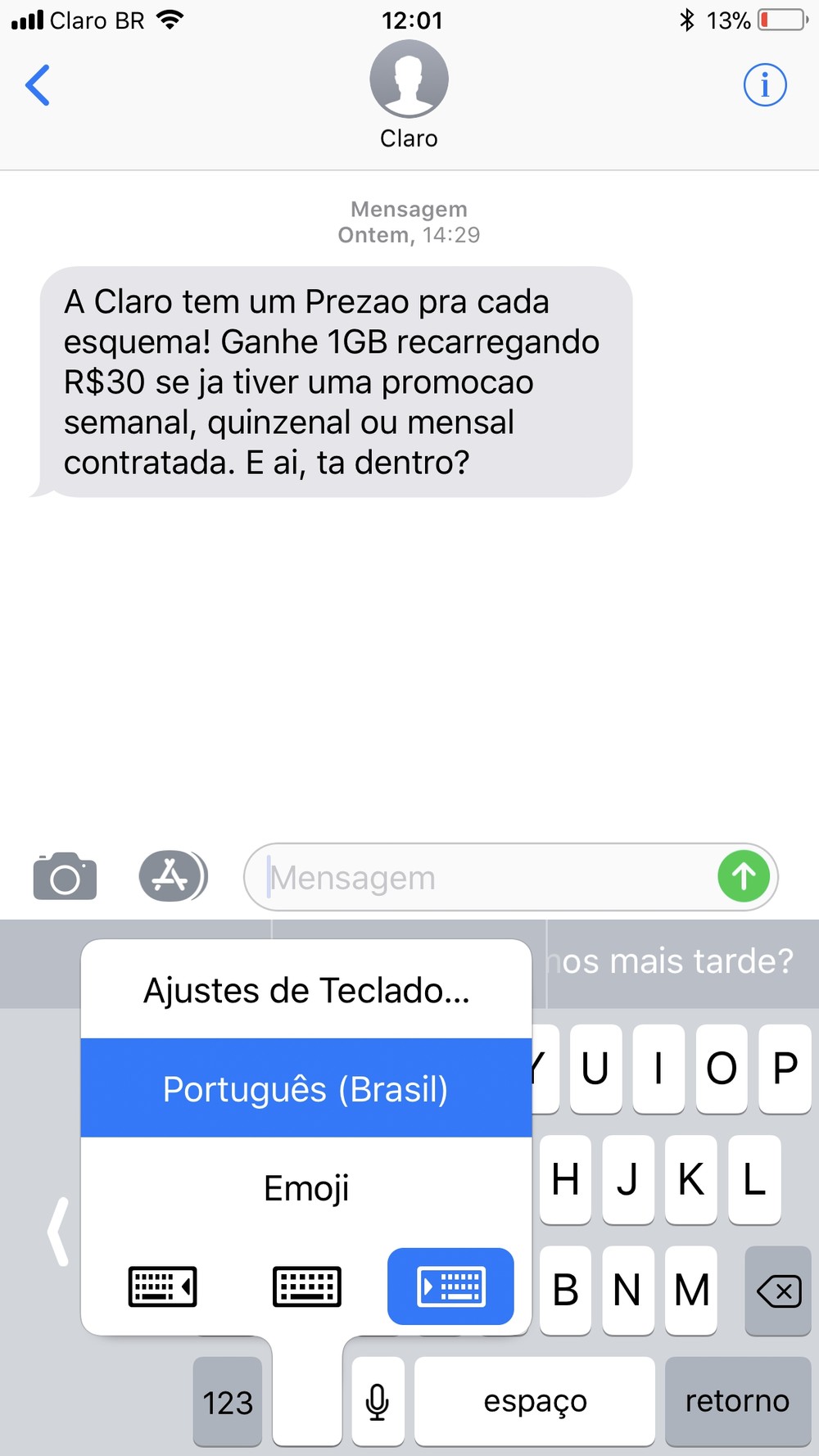The height and width of the screenshot is (1456, 819).
Task: Focus the Mensagem text field
Action: [x=483, y=878]
